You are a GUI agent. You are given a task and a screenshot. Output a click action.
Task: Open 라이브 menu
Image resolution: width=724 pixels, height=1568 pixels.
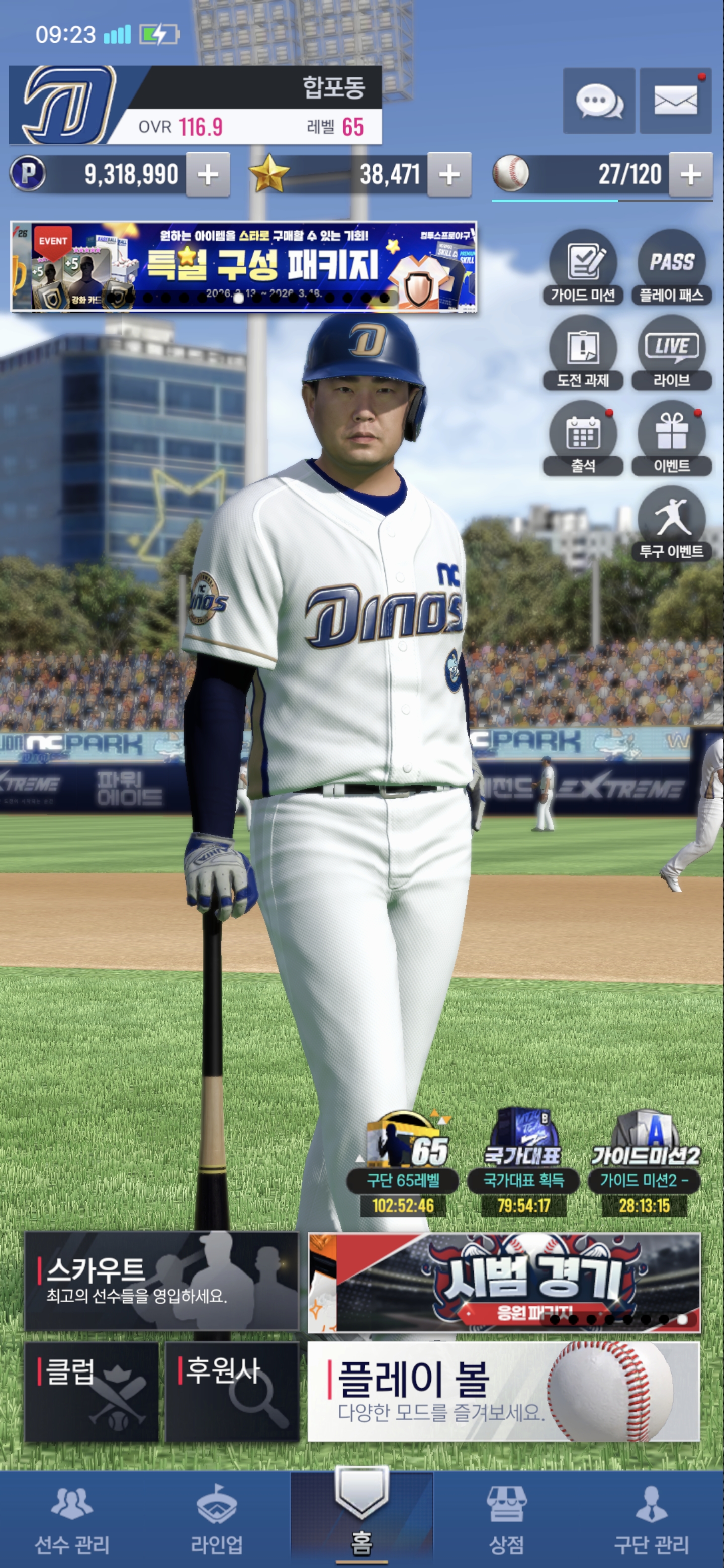(x=672, y=352)
